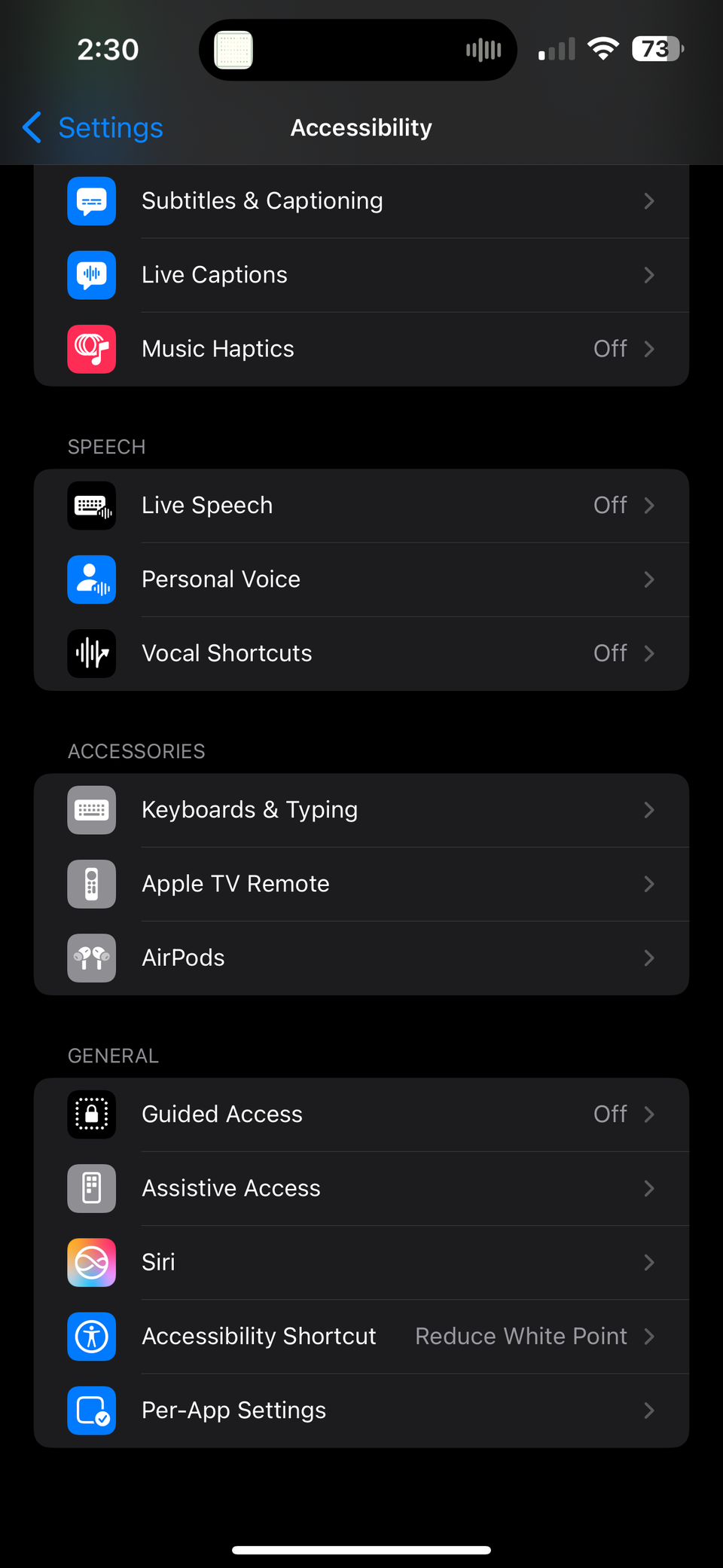Open Live Speech via its Off label
Screen dimensions: 723x1568
[610, 506]
